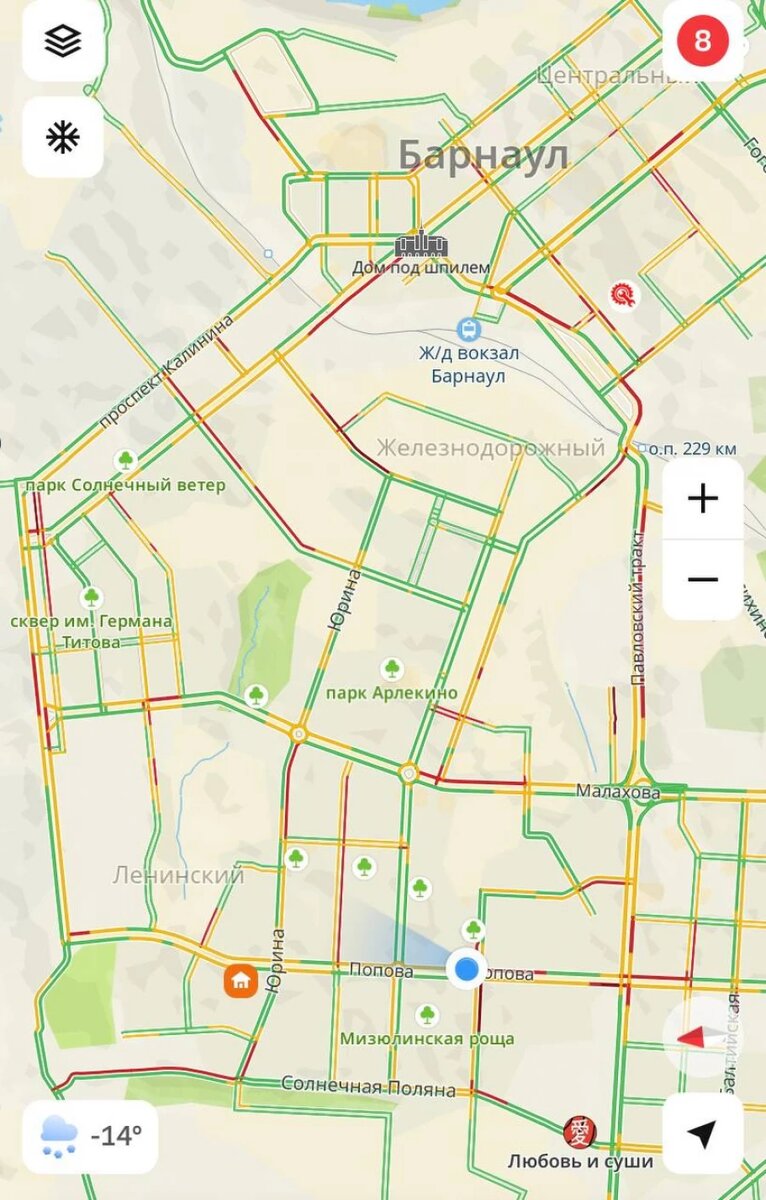Select the orange home marker
Image resolution: width=766 pixels, height=1200 pixels.
240,981
